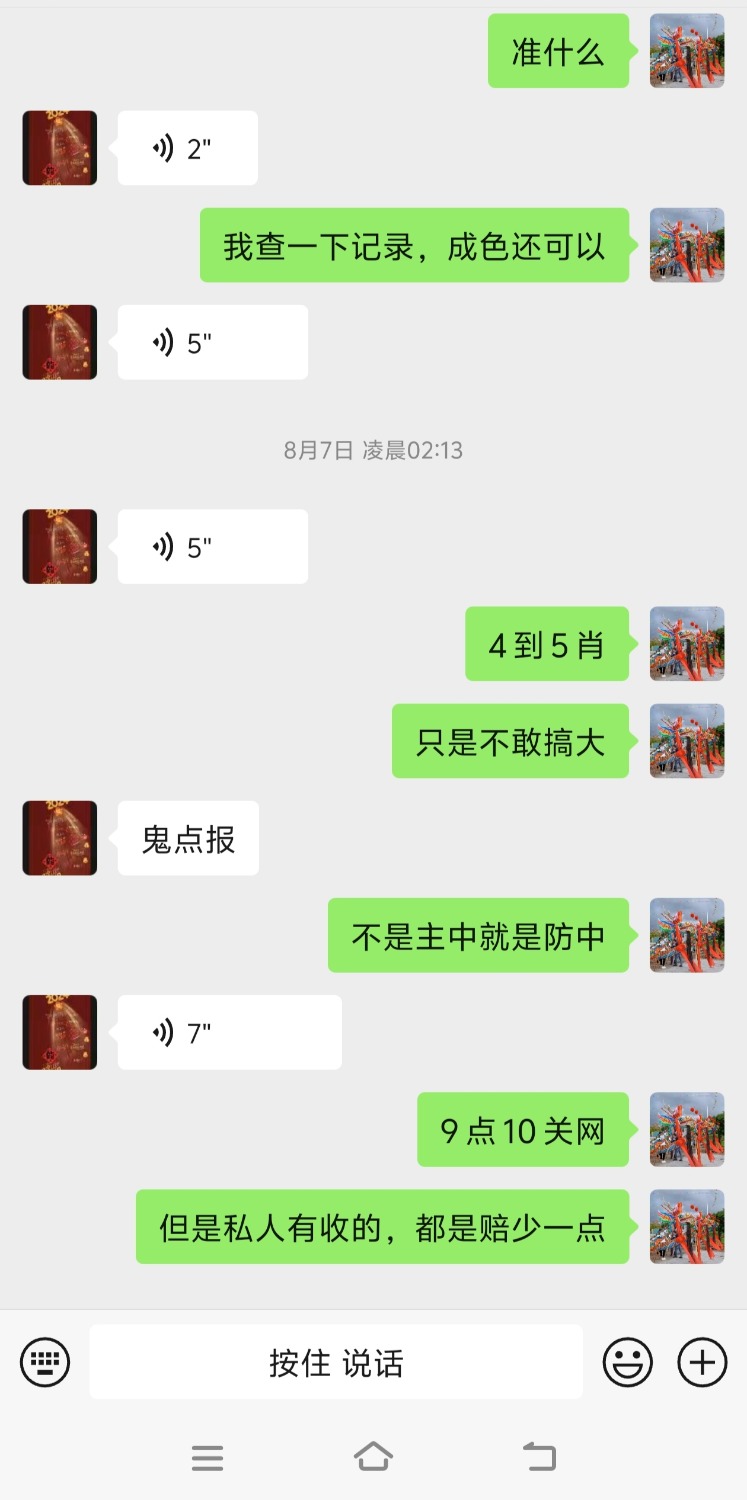This screenshot has height=1500, width=747.
Task: Go to the home screen
Action: 373,1456
